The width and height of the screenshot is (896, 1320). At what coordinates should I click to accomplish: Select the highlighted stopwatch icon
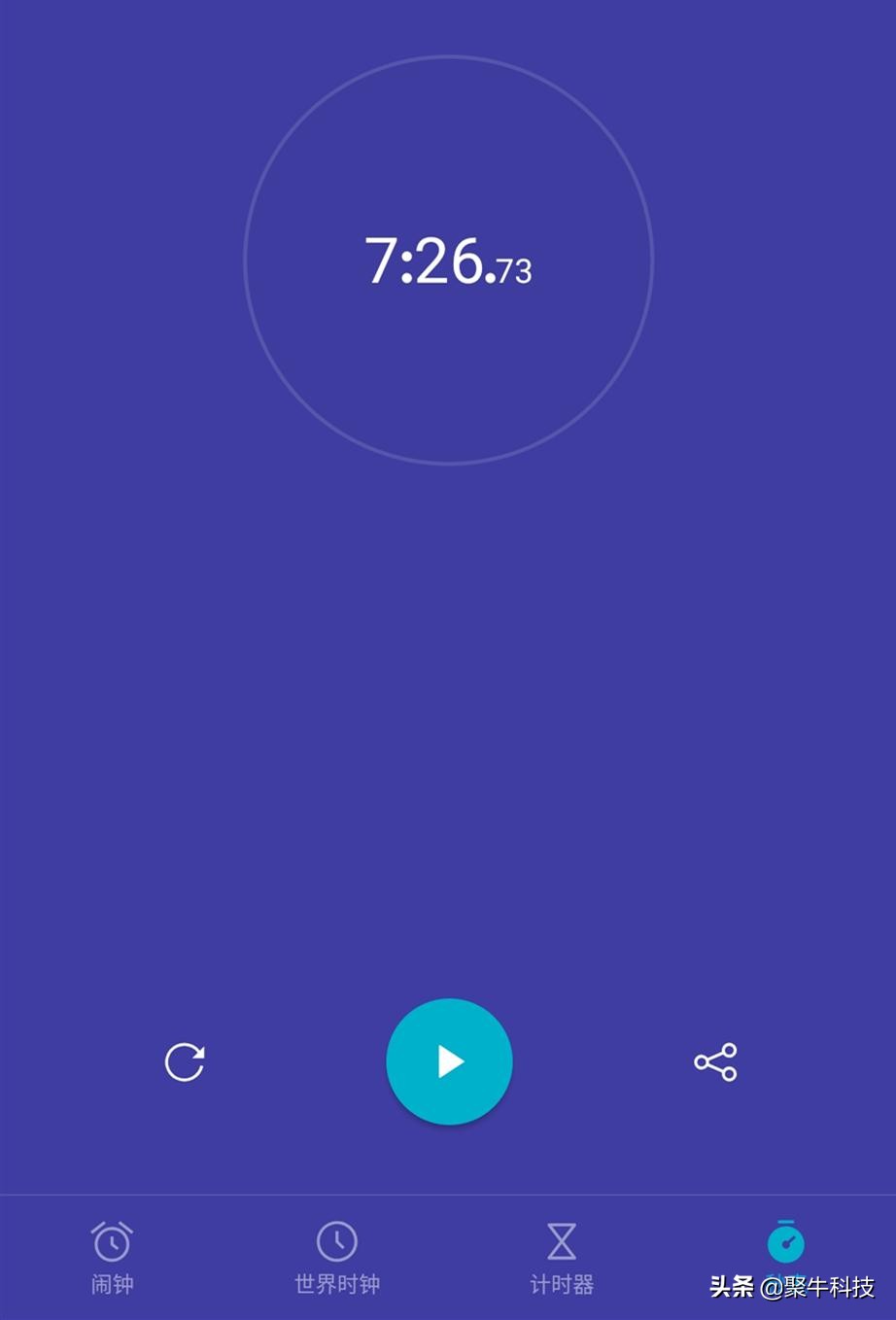point(785,1240)
